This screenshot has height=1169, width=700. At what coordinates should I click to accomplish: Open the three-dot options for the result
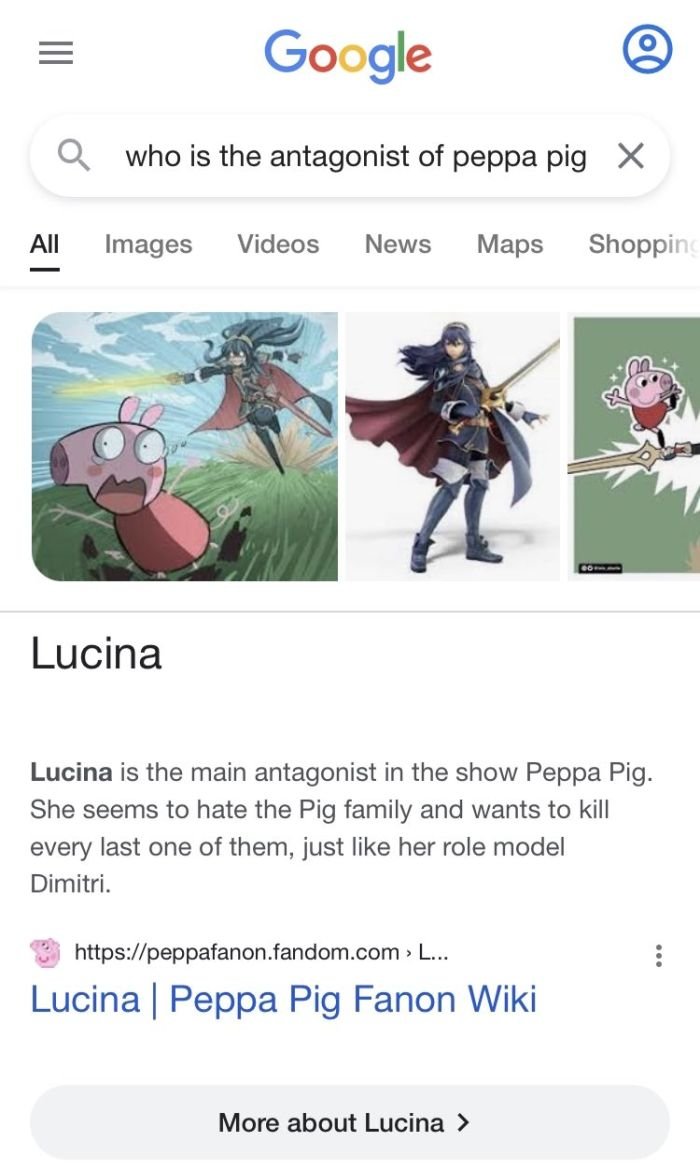[x=658, y=955]
